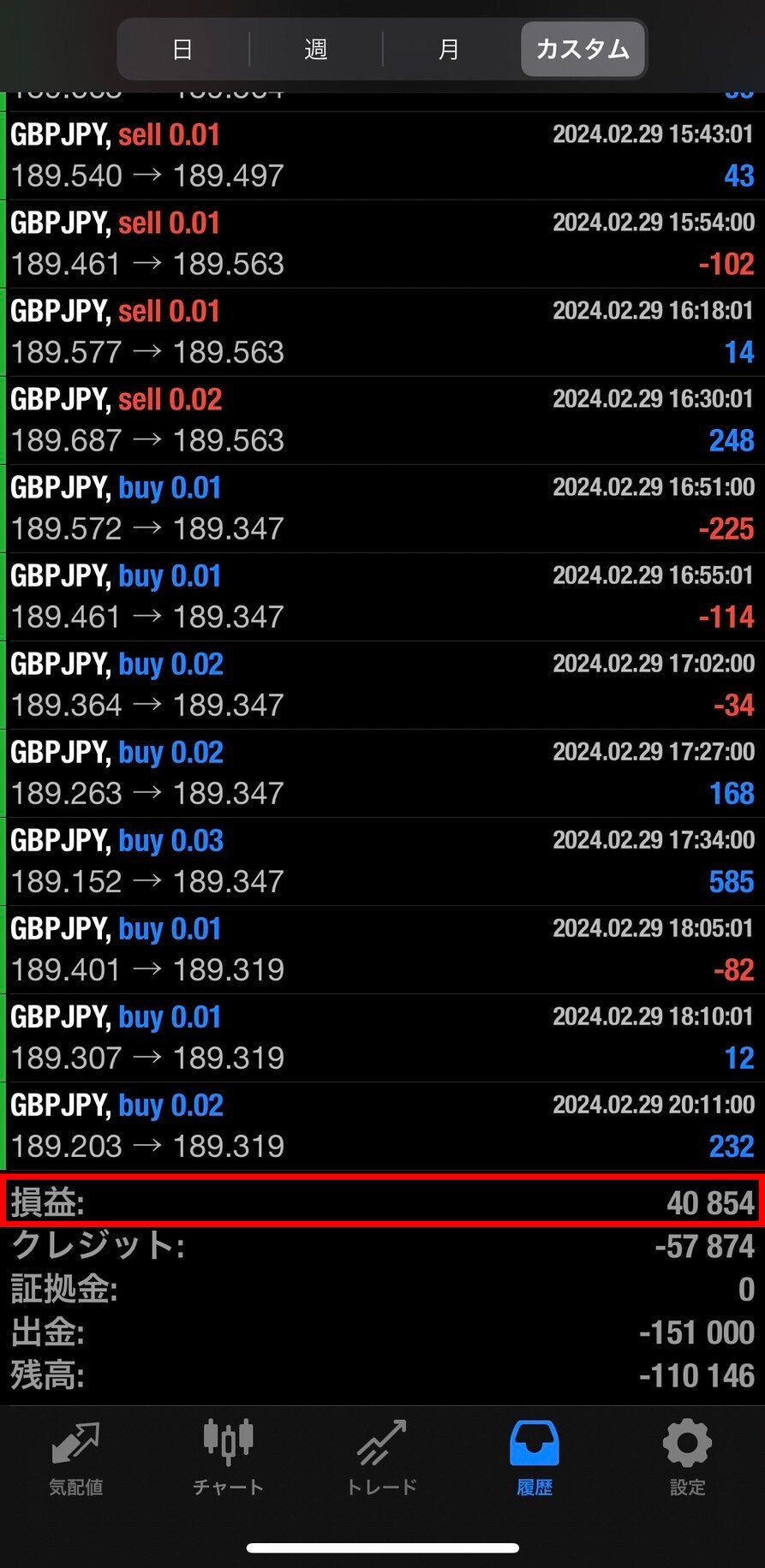
Task: Go to the チャート tab
Action: pos(228,1458)
